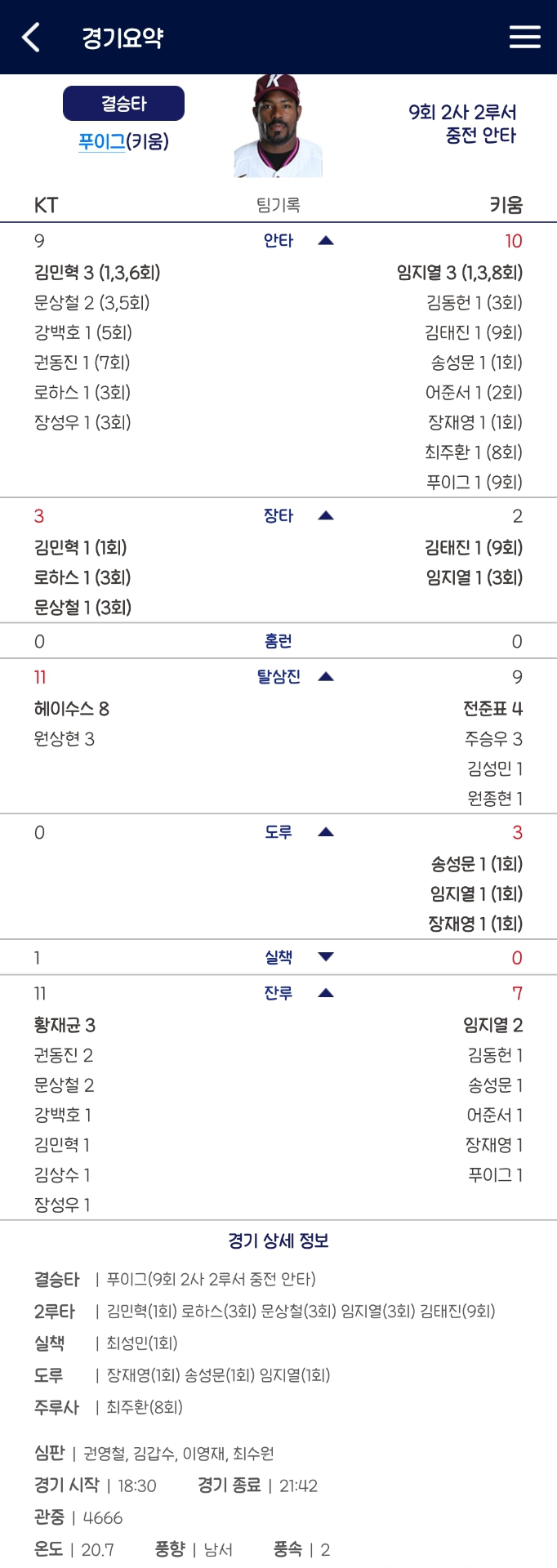
Task: Collapse the 도루 section
Action: pyautogui.click(x=325, y=833)
